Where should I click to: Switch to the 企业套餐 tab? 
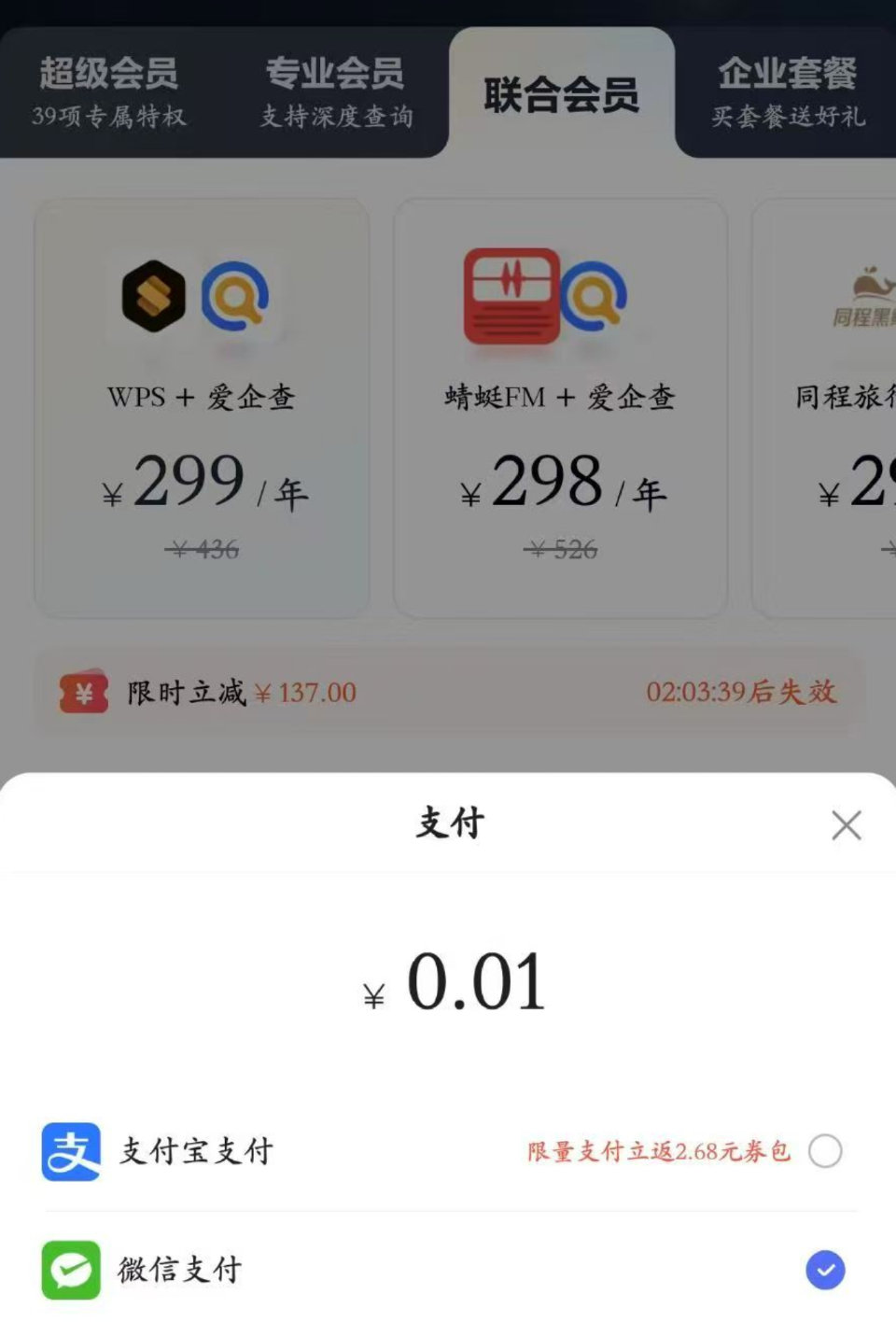(787, 89)
